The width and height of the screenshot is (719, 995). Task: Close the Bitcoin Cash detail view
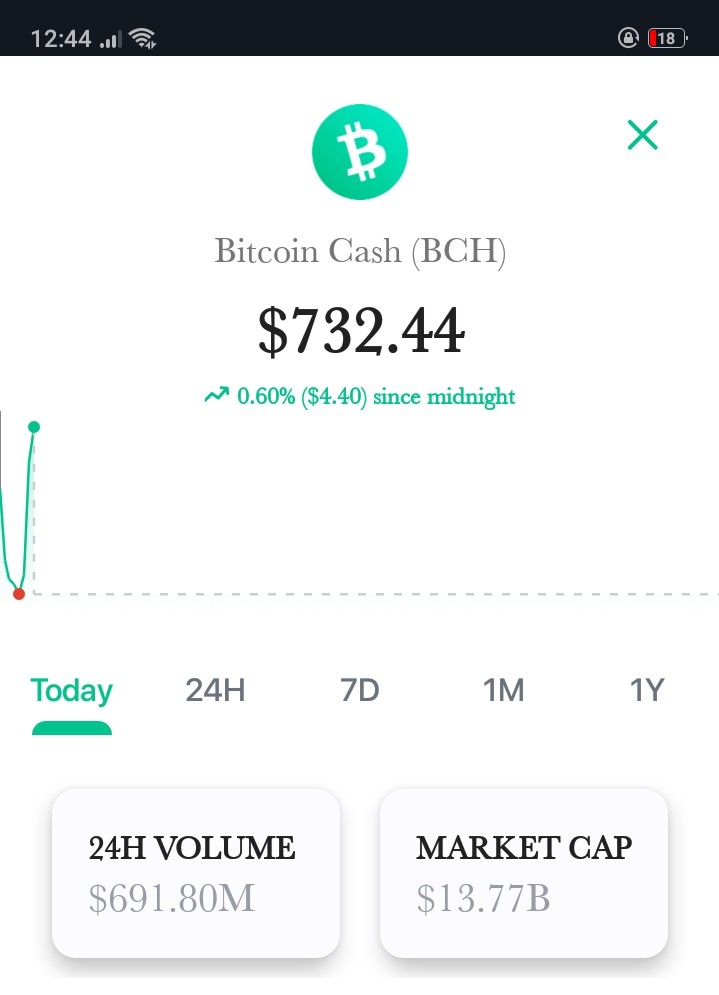coord(642,135)
